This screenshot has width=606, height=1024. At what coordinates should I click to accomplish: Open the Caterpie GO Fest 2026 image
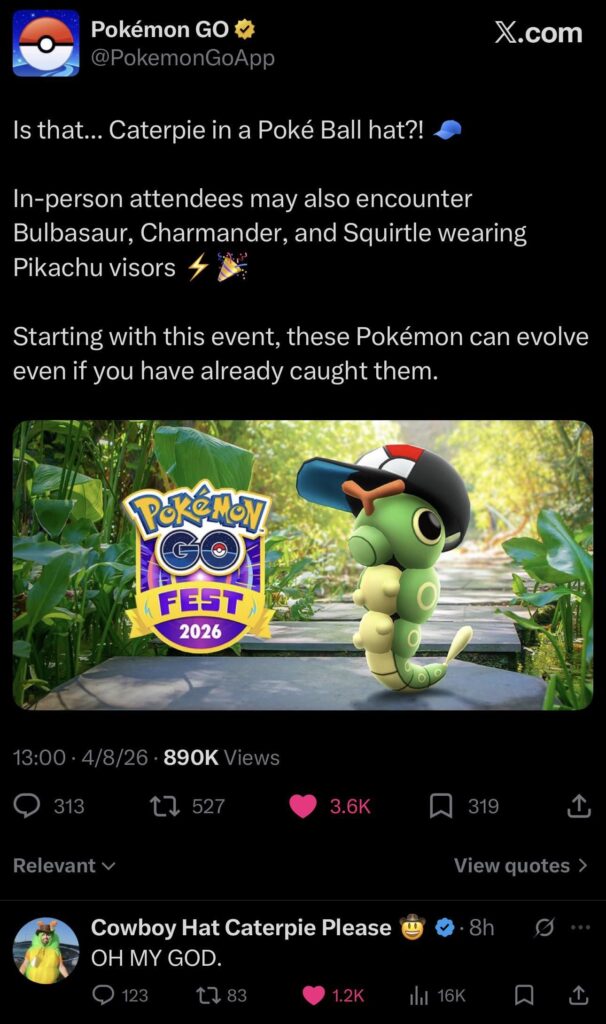(302, 565)
